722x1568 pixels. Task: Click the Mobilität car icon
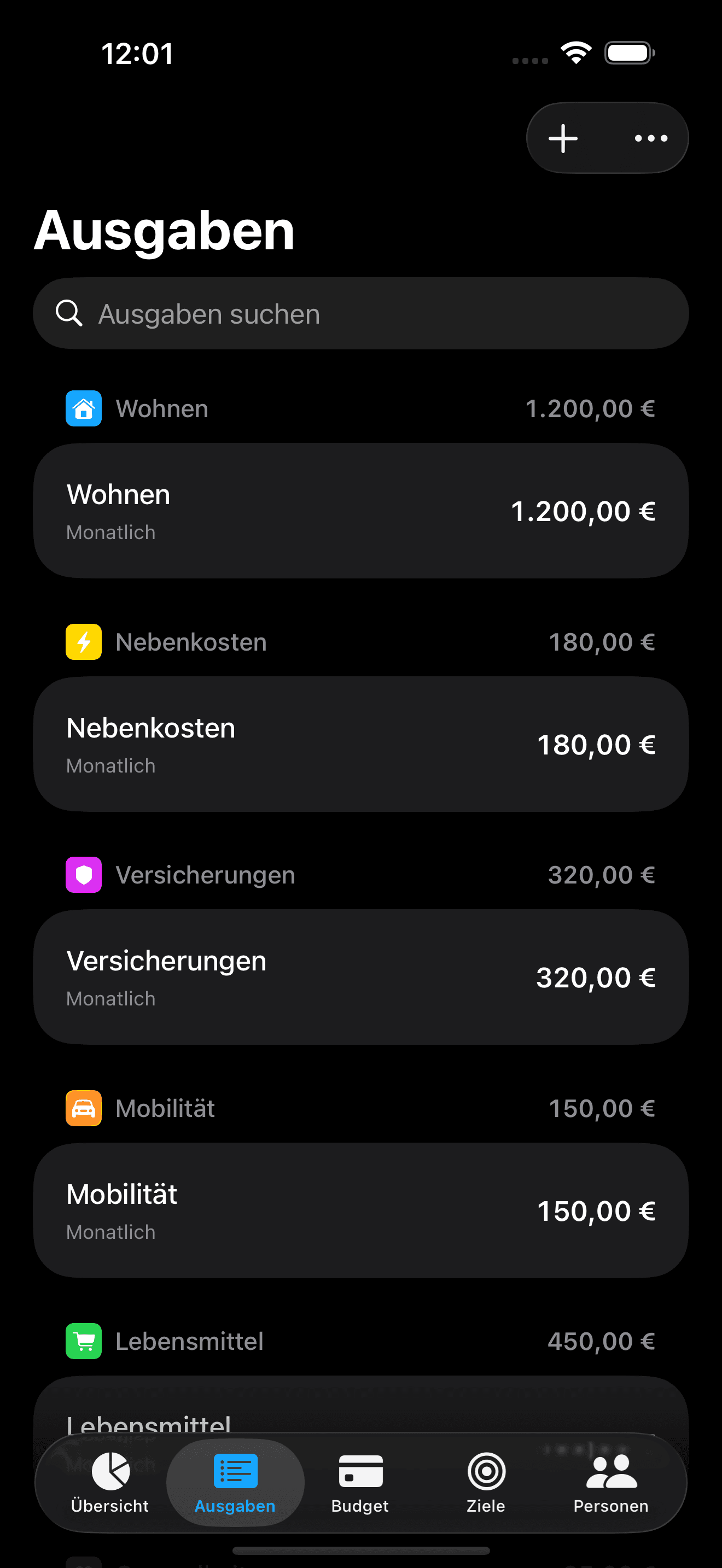pyautogui.click(x=83, y=1108)
